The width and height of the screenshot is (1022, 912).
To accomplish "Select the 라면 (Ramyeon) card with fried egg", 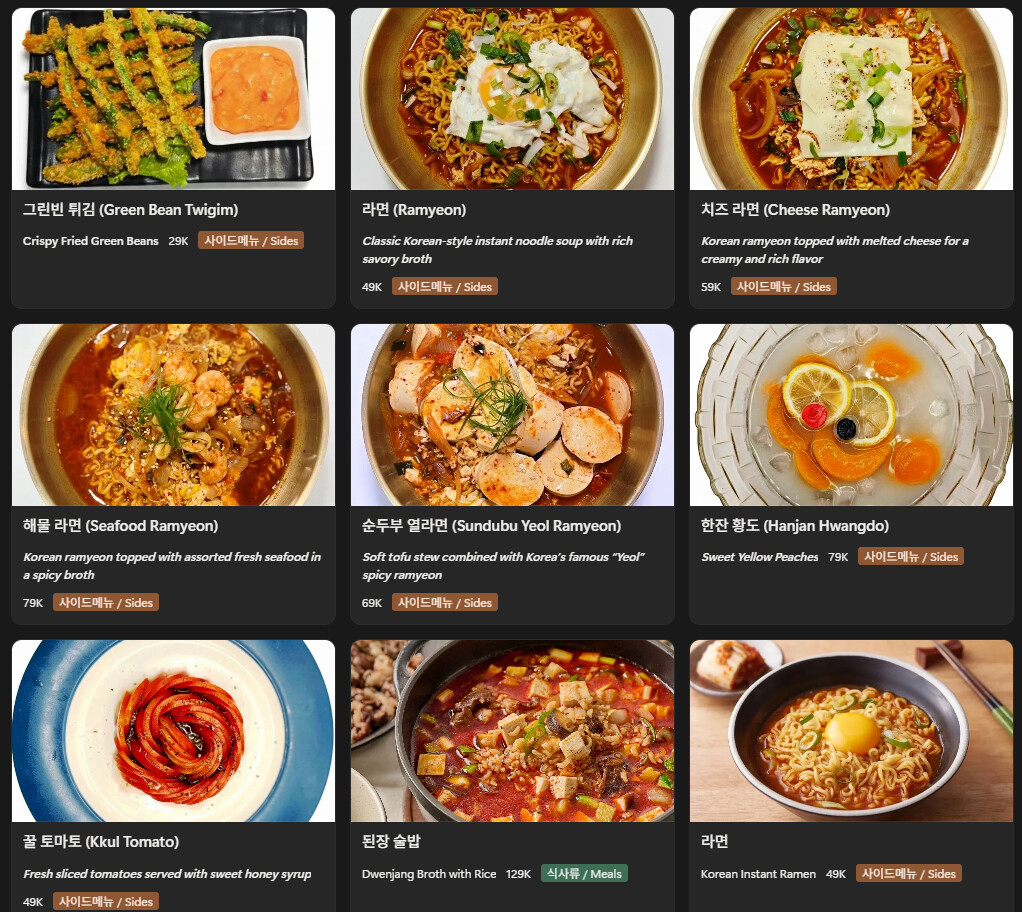I will pos(512,100).
